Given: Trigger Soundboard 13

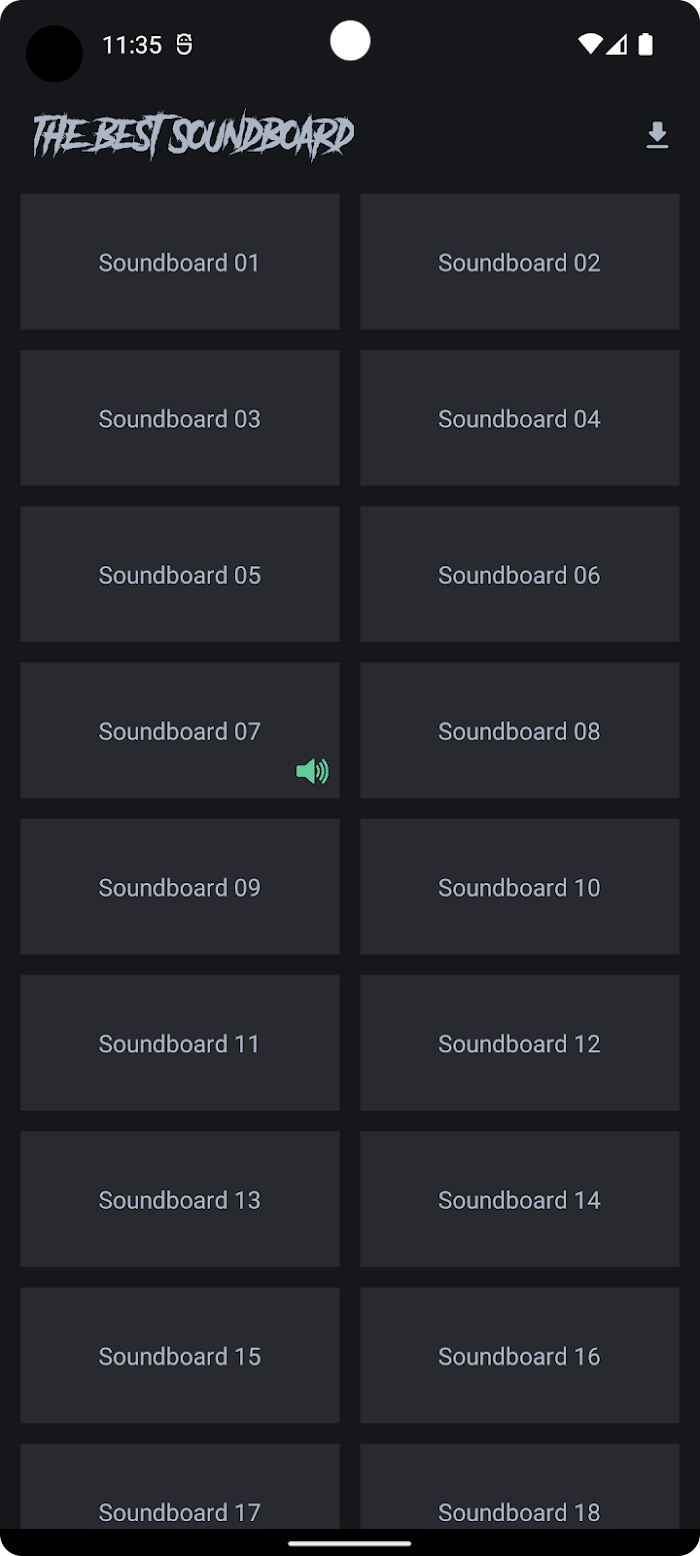Looking at the screenshot, I should tap(180, 1199).
